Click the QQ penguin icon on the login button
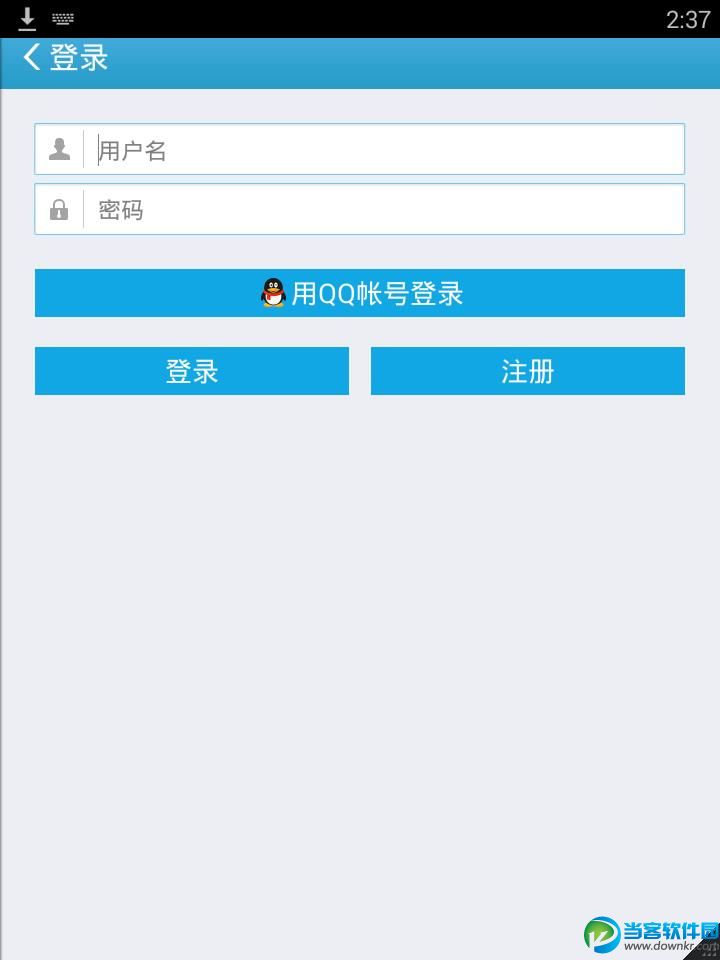 (272, 293)
